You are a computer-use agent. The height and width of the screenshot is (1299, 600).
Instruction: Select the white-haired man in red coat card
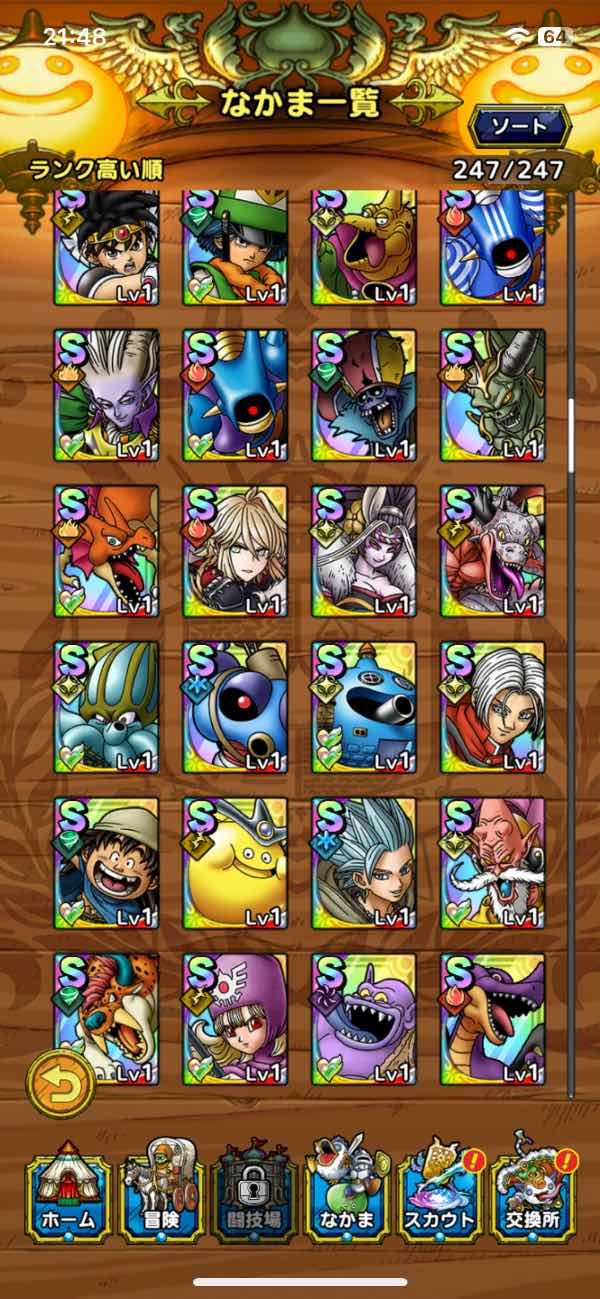[x=493, y=707]
